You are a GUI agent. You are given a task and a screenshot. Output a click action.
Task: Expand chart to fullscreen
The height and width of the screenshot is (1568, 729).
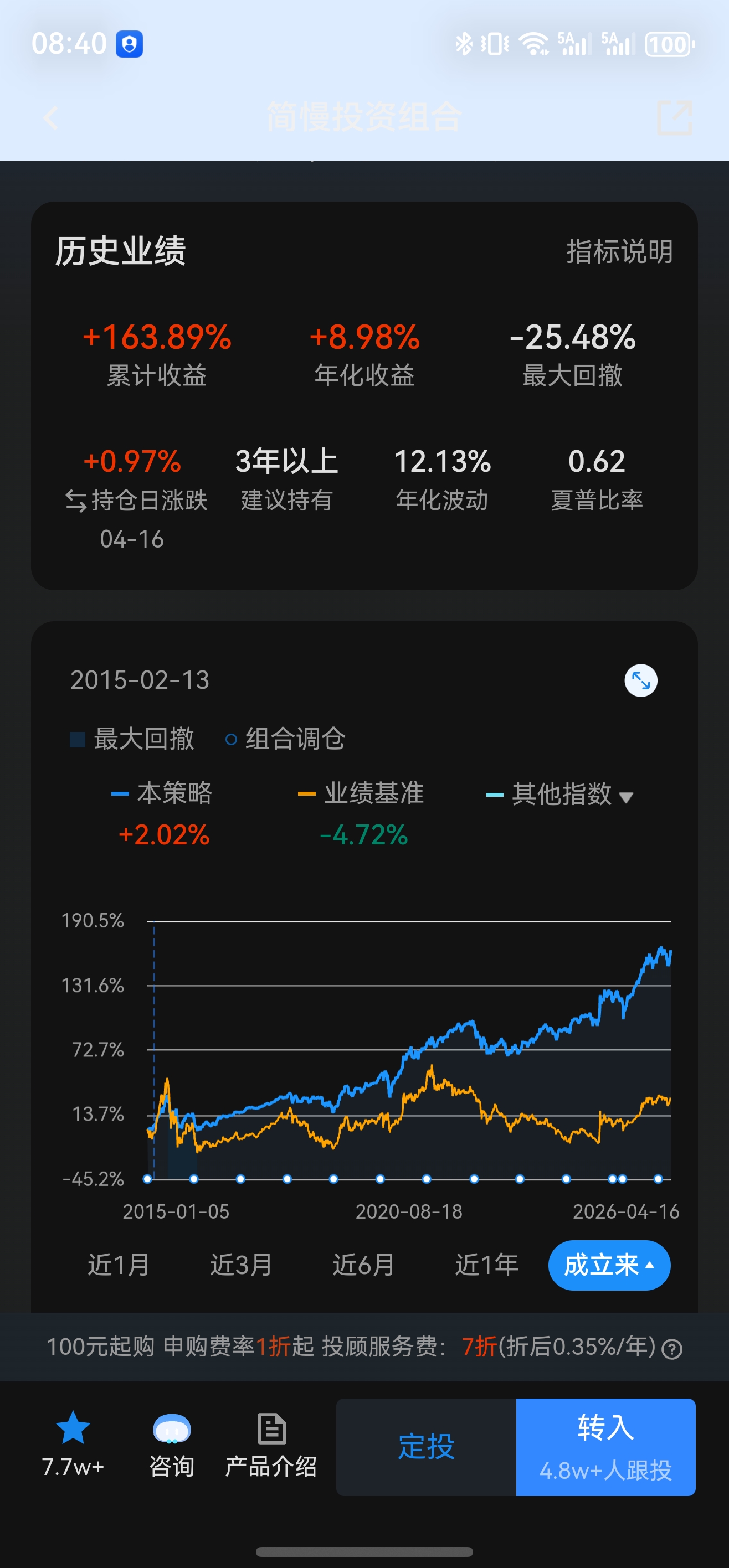click(641, 680)
